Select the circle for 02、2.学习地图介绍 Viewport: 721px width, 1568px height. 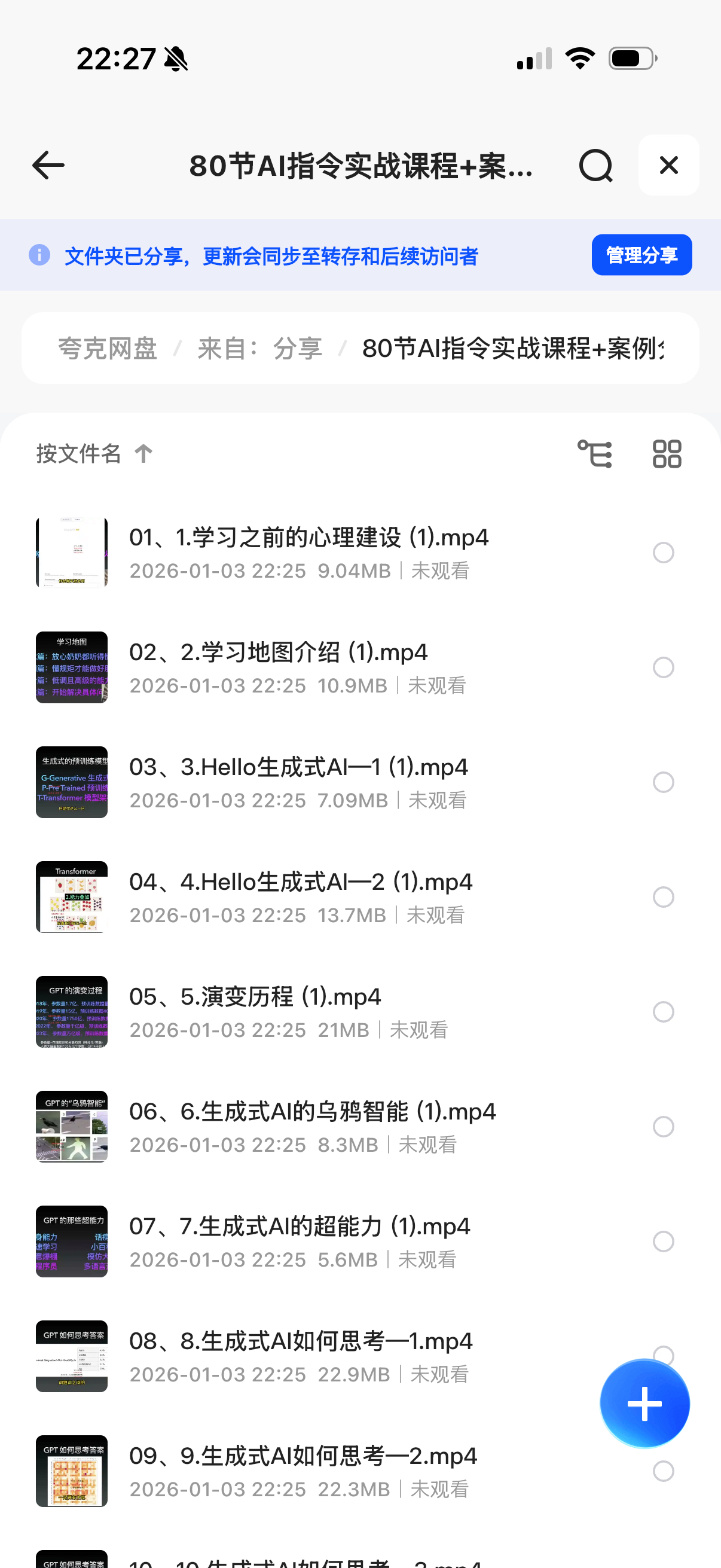pyautogui.click(x=663, y=667)
